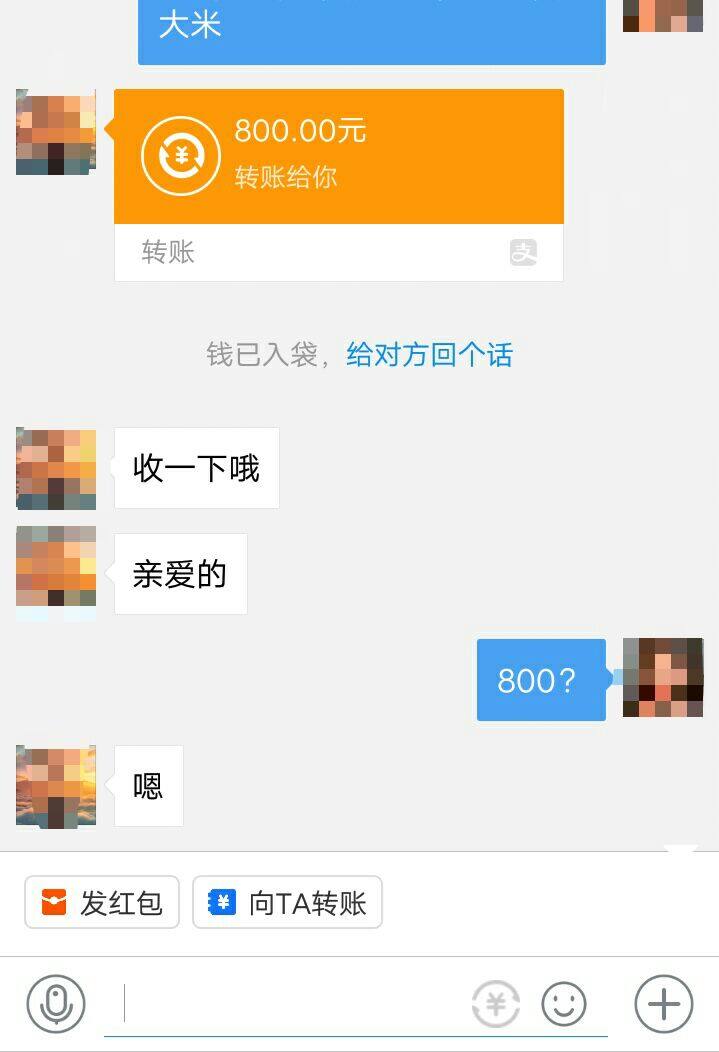Tap the 向TA转账 button
The width and height of the screenshot is (719, 1052).
tap(287, 903)
